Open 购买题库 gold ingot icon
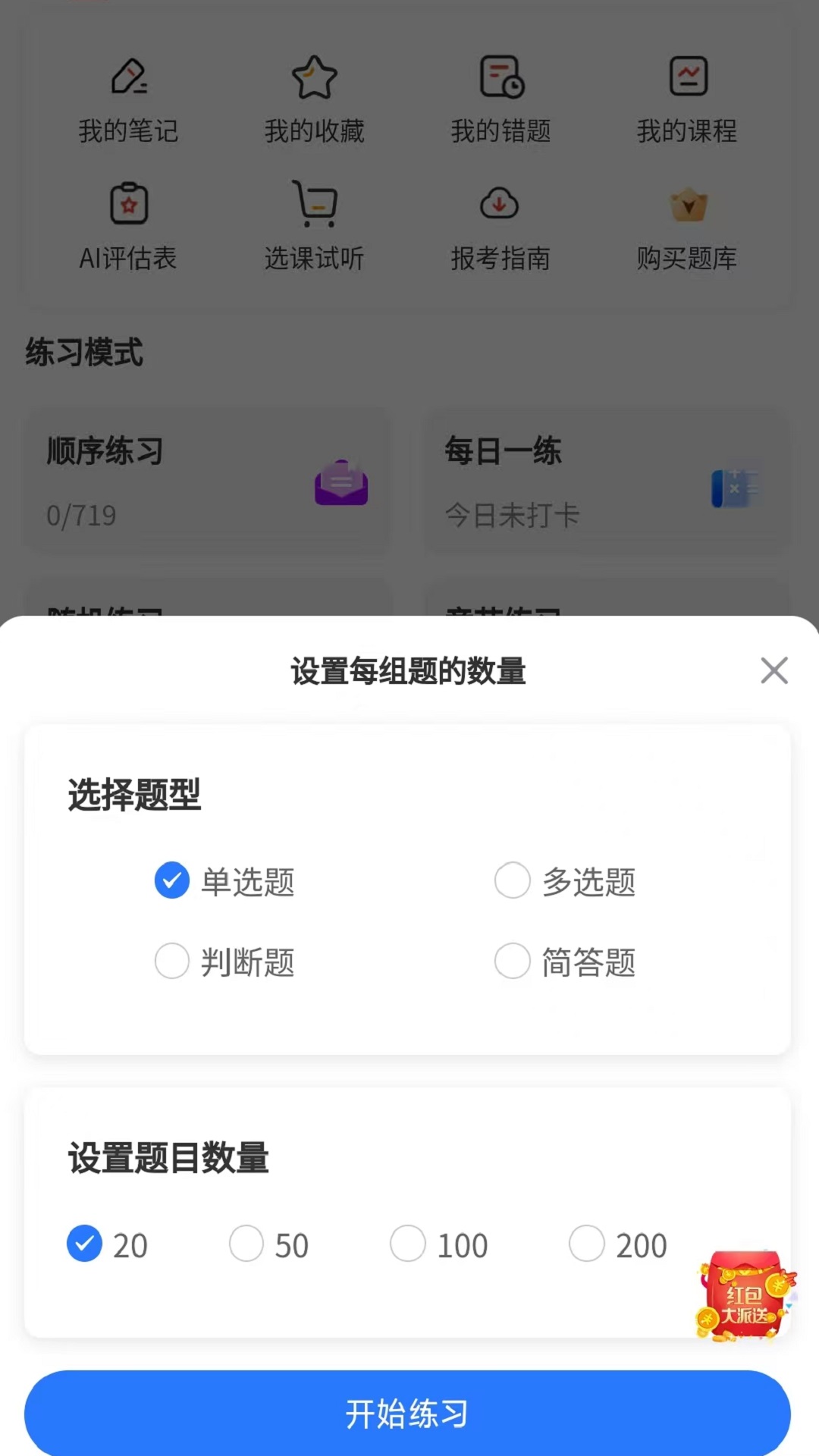The width and height of the screenshot is (819, 1456). point(687,203)
